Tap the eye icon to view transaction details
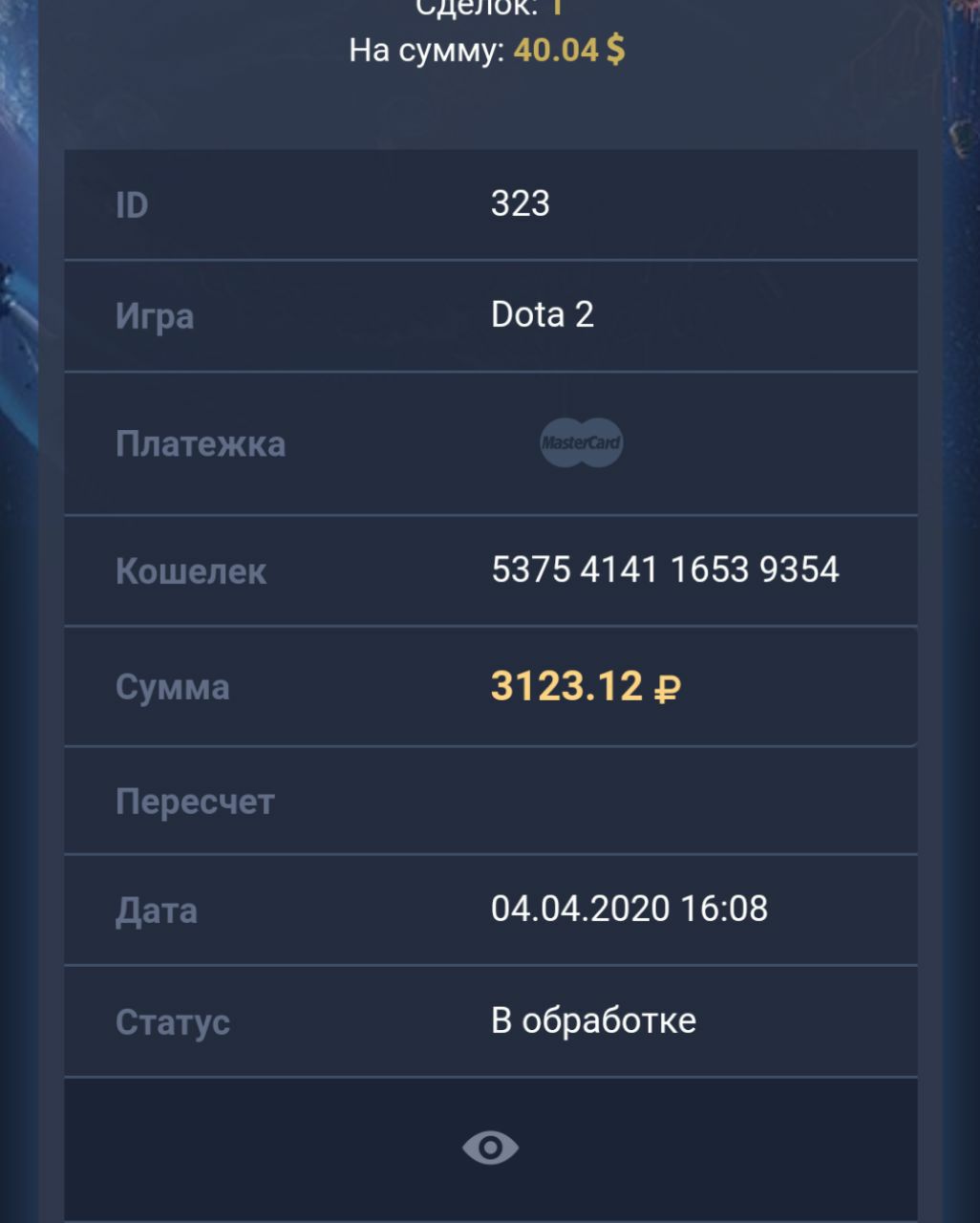The height and width of the screenshot is (1223, 980). (490, 1147)
